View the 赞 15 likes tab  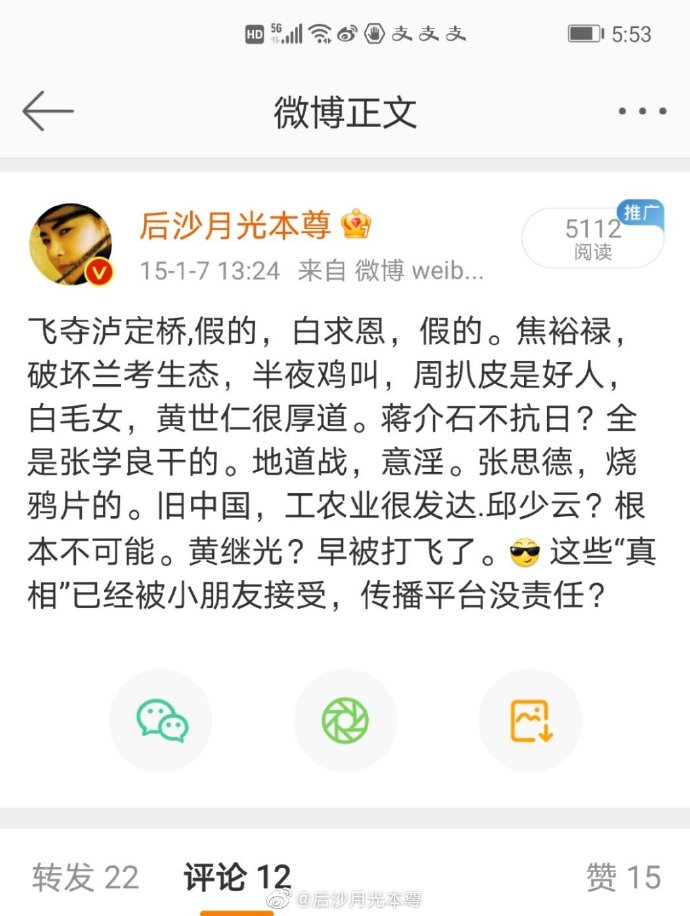pyautogui.click(x=623, y=877)
